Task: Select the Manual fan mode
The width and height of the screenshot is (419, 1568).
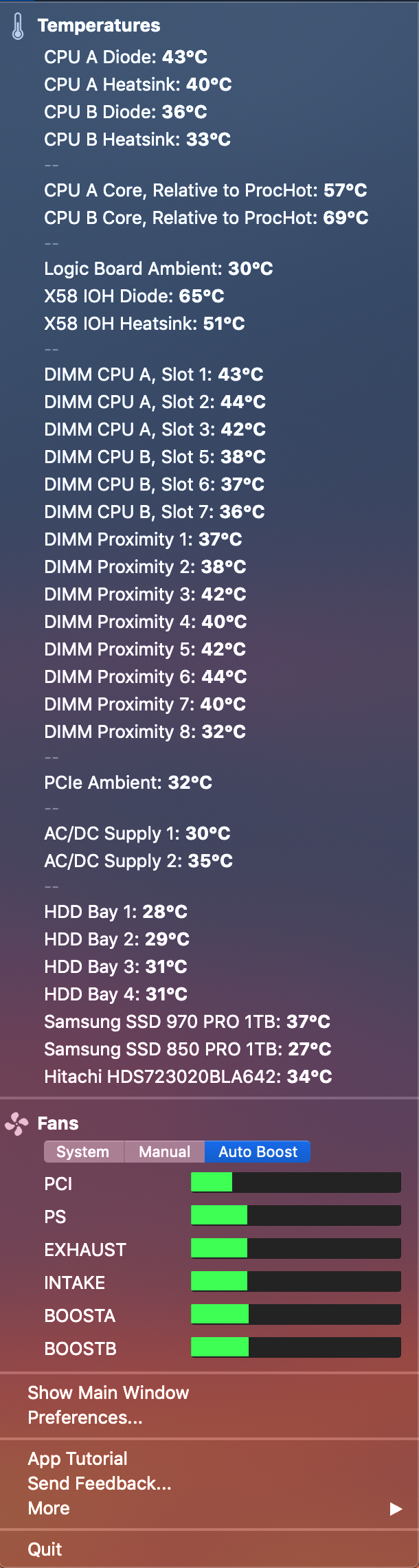Action: tap(164, 1152)
